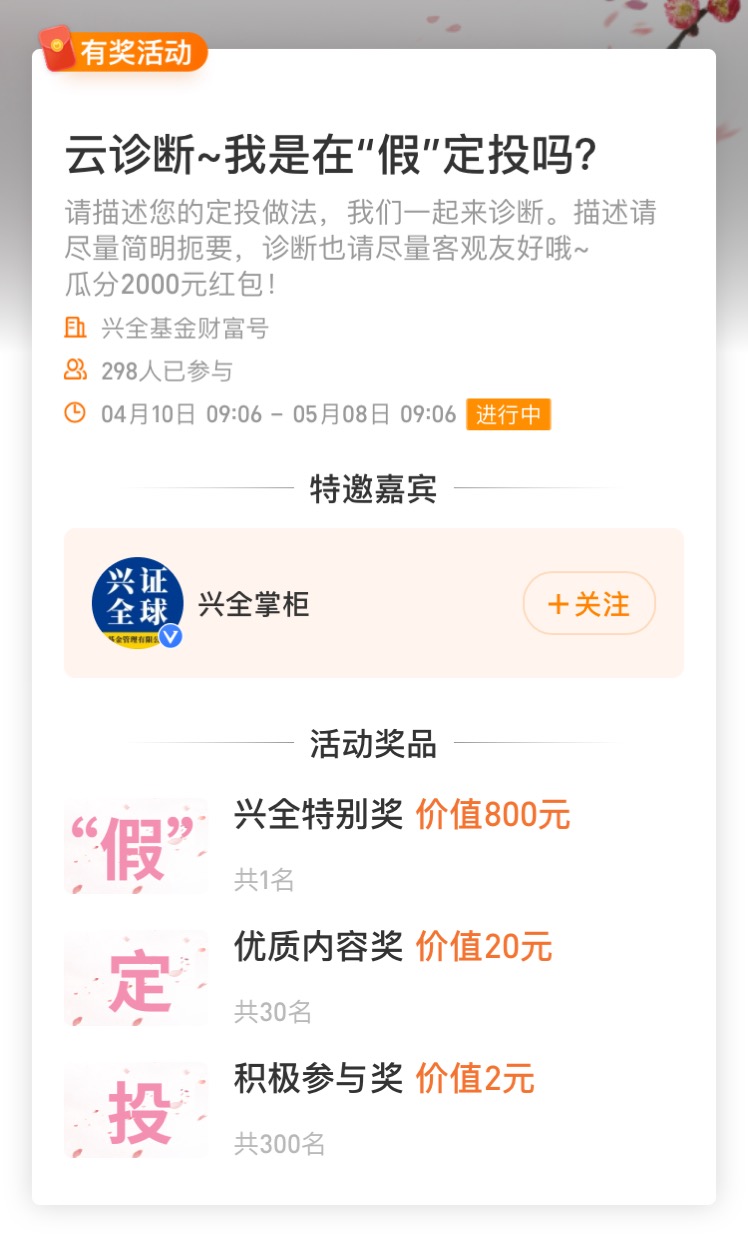Viewport: 748px width, 1252px height.
Task: Follow 兴全掌柜 with the 关注 button
Action: tap(589, 604)
